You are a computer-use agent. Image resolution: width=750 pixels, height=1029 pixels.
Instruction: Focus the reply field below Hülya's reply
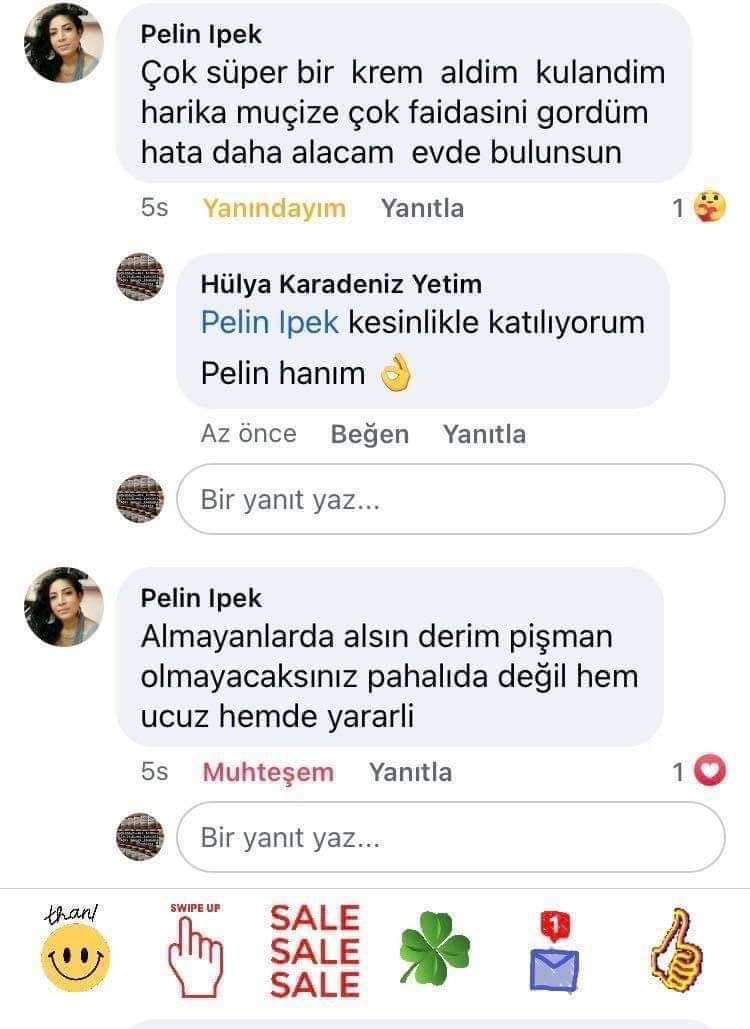click(x=450, y=499)
